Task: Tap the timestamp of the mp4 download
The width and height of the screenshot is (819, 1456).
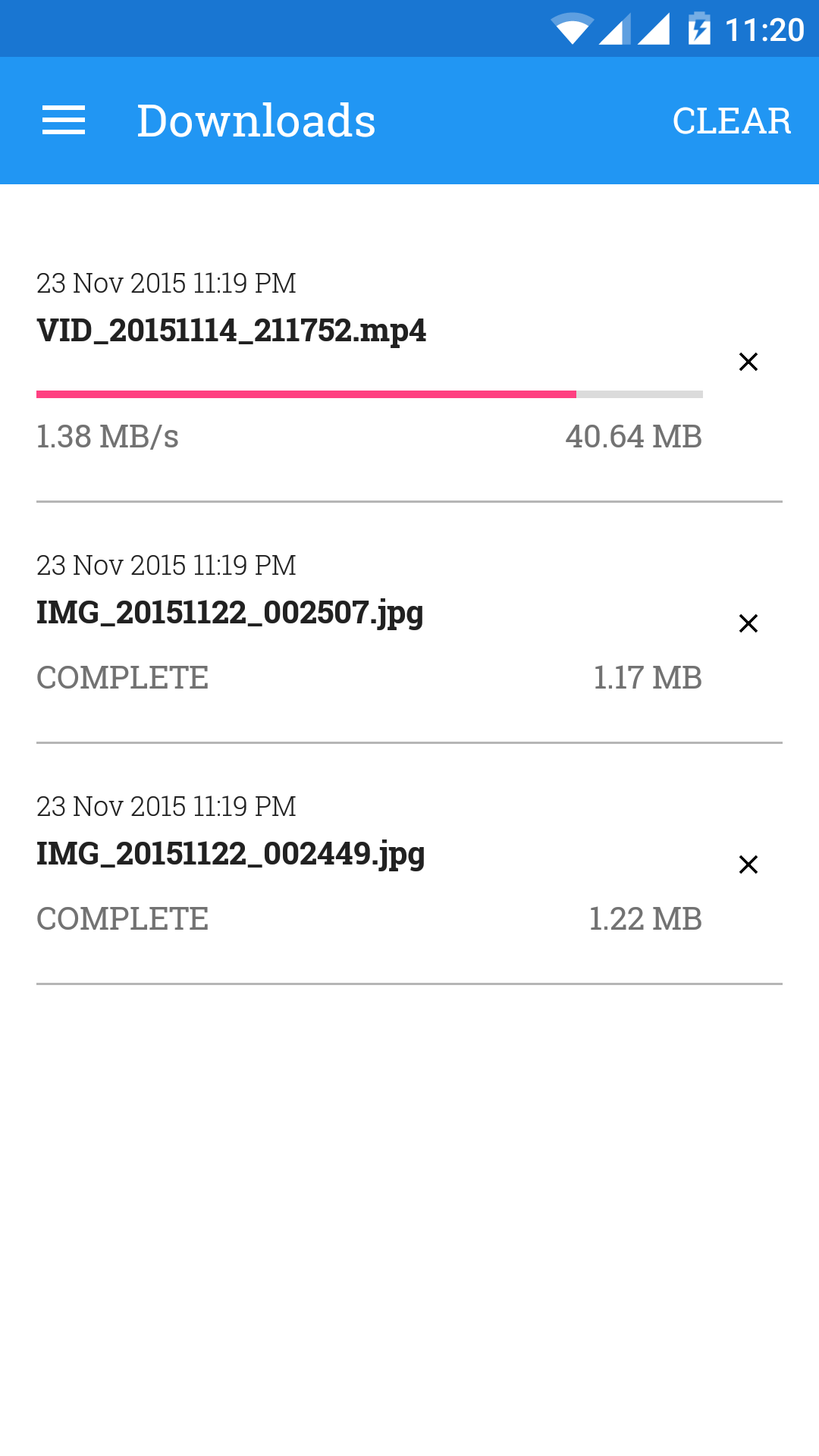Action: [167, 283]
